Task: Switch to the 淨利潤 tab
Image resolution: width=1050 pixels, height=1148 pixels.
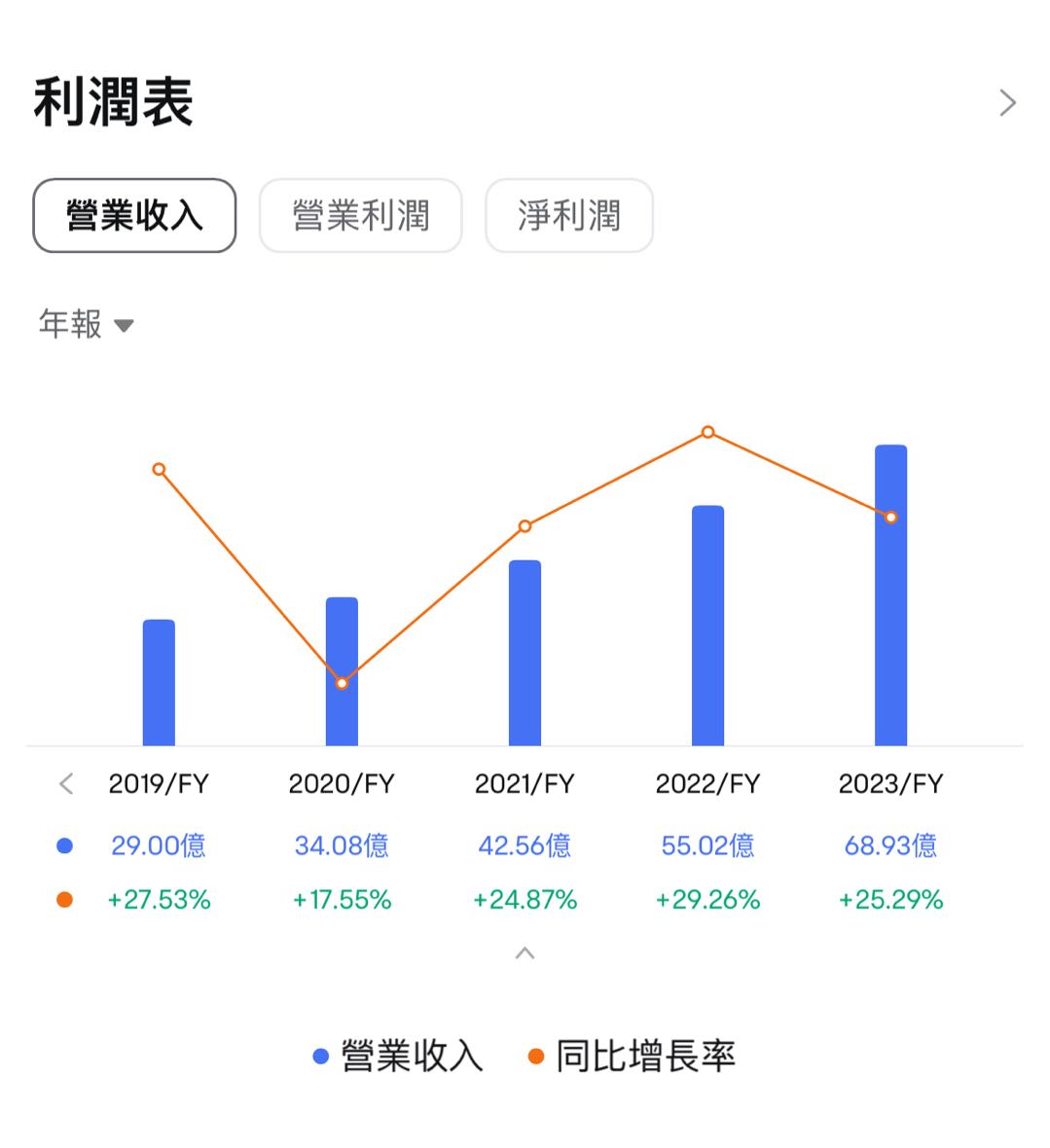Action: pos(568,216)
